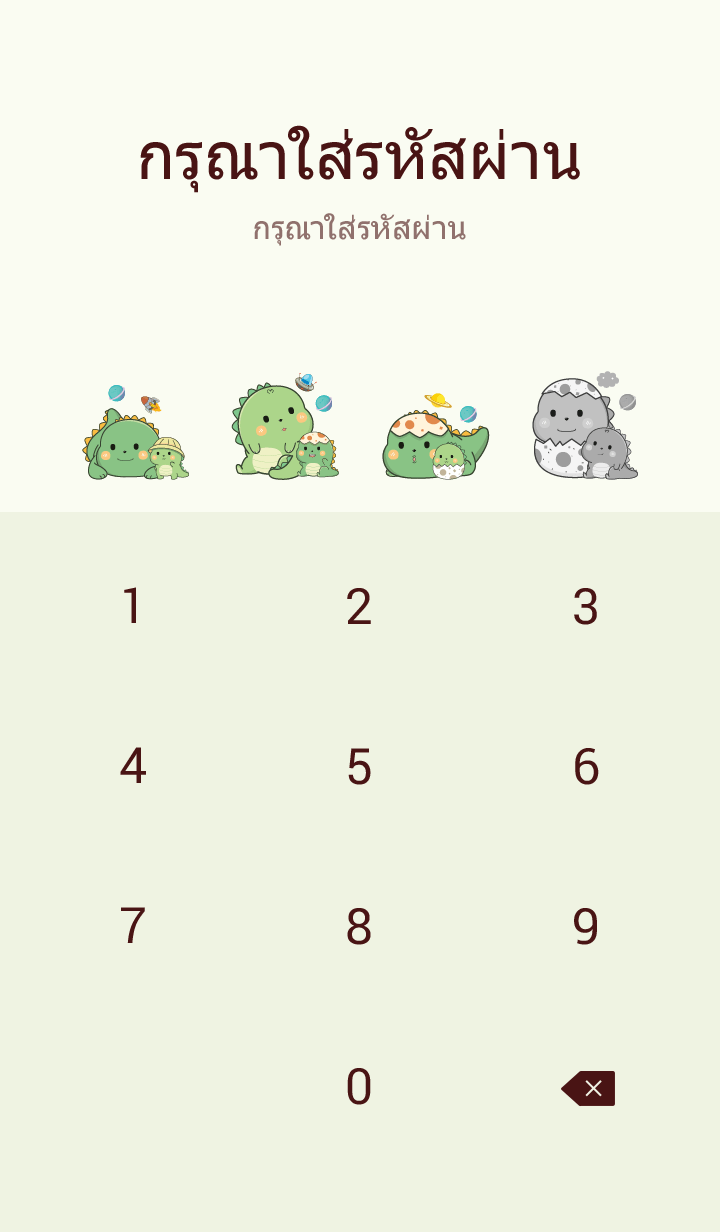Enter digit 1 on the passcode keypad
The image size is (720, 1232).
132,607
